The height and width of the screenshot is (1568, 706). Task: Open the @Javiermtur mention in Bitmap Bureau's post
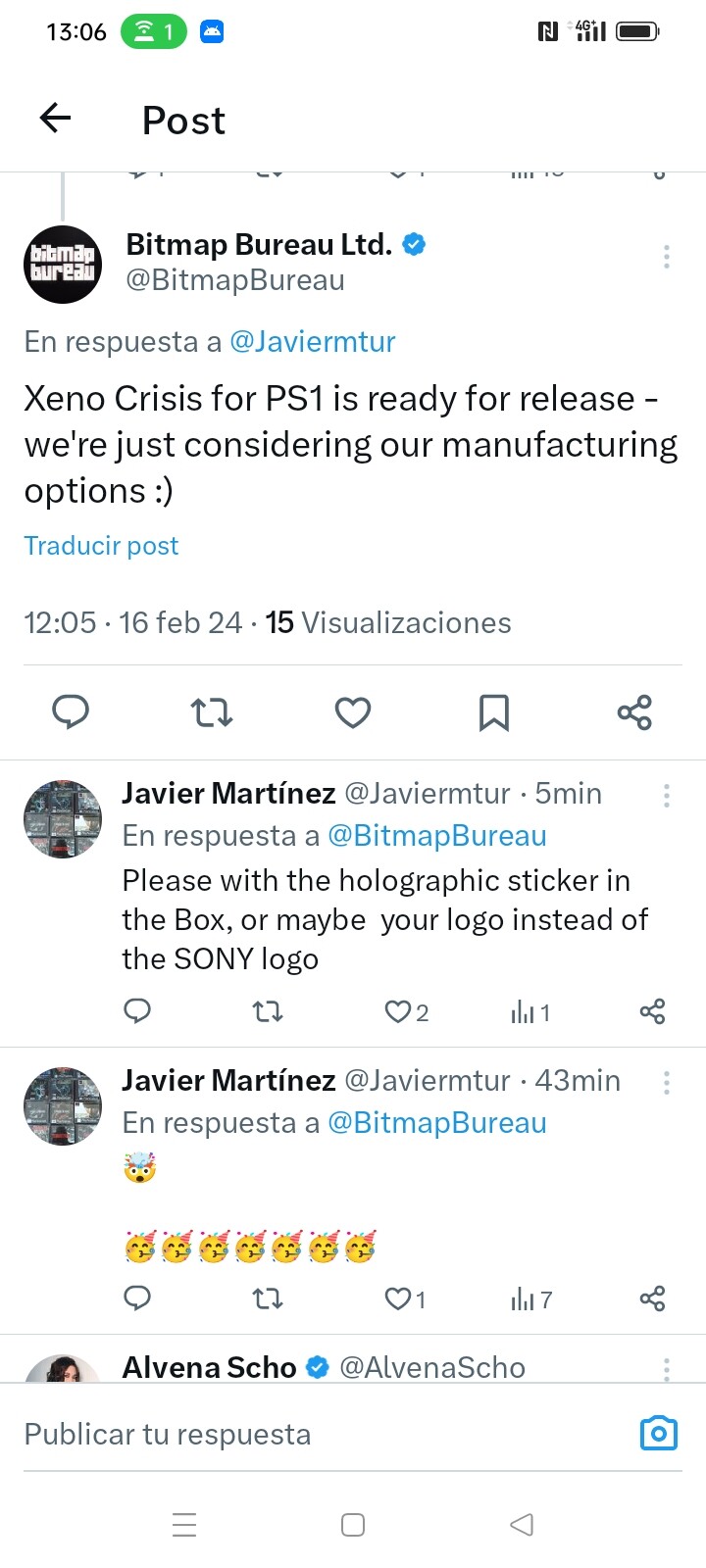pyautogui.click(x=312, y=342)
